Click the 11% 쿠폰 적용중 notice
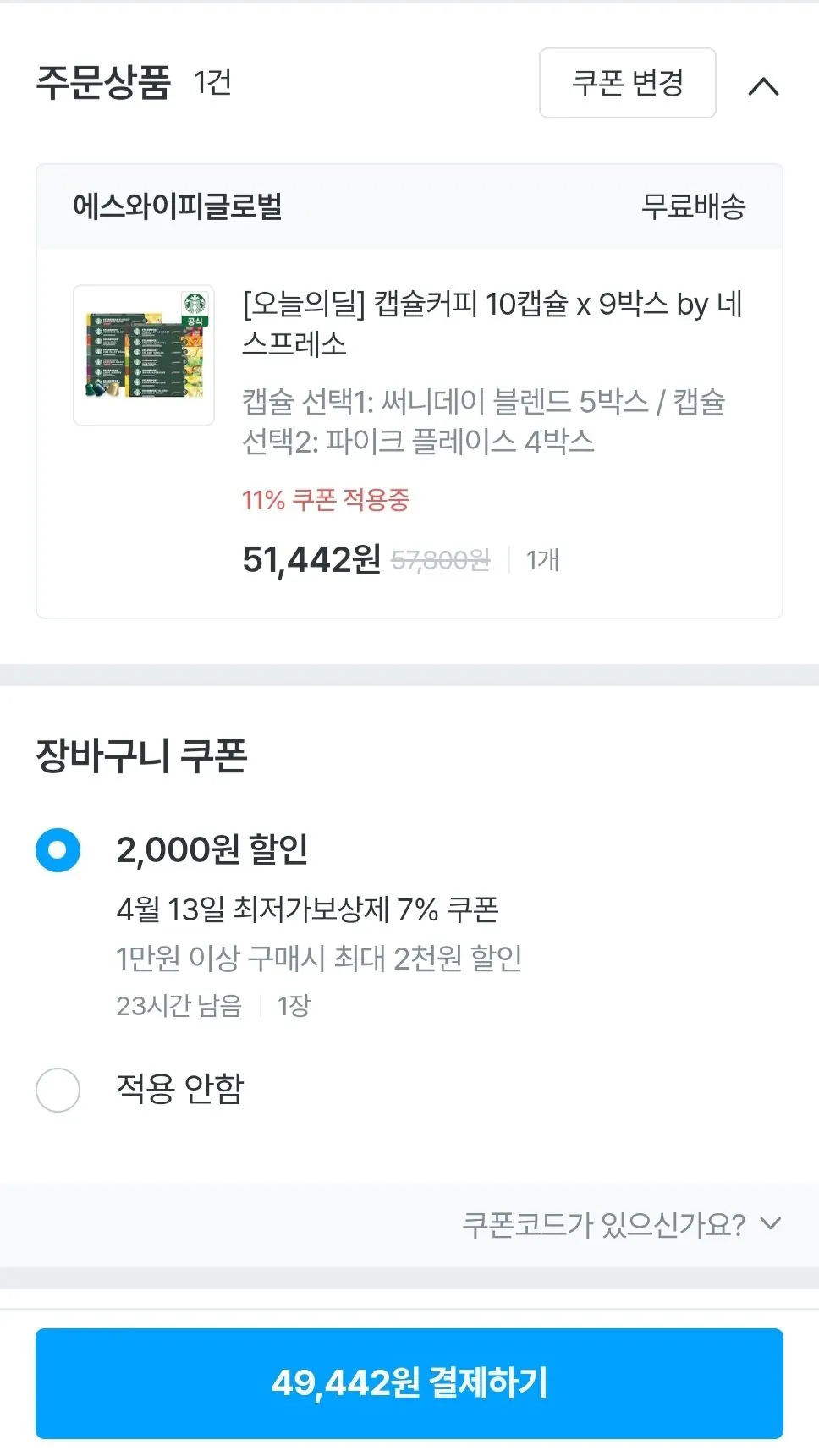 point(326,500)
